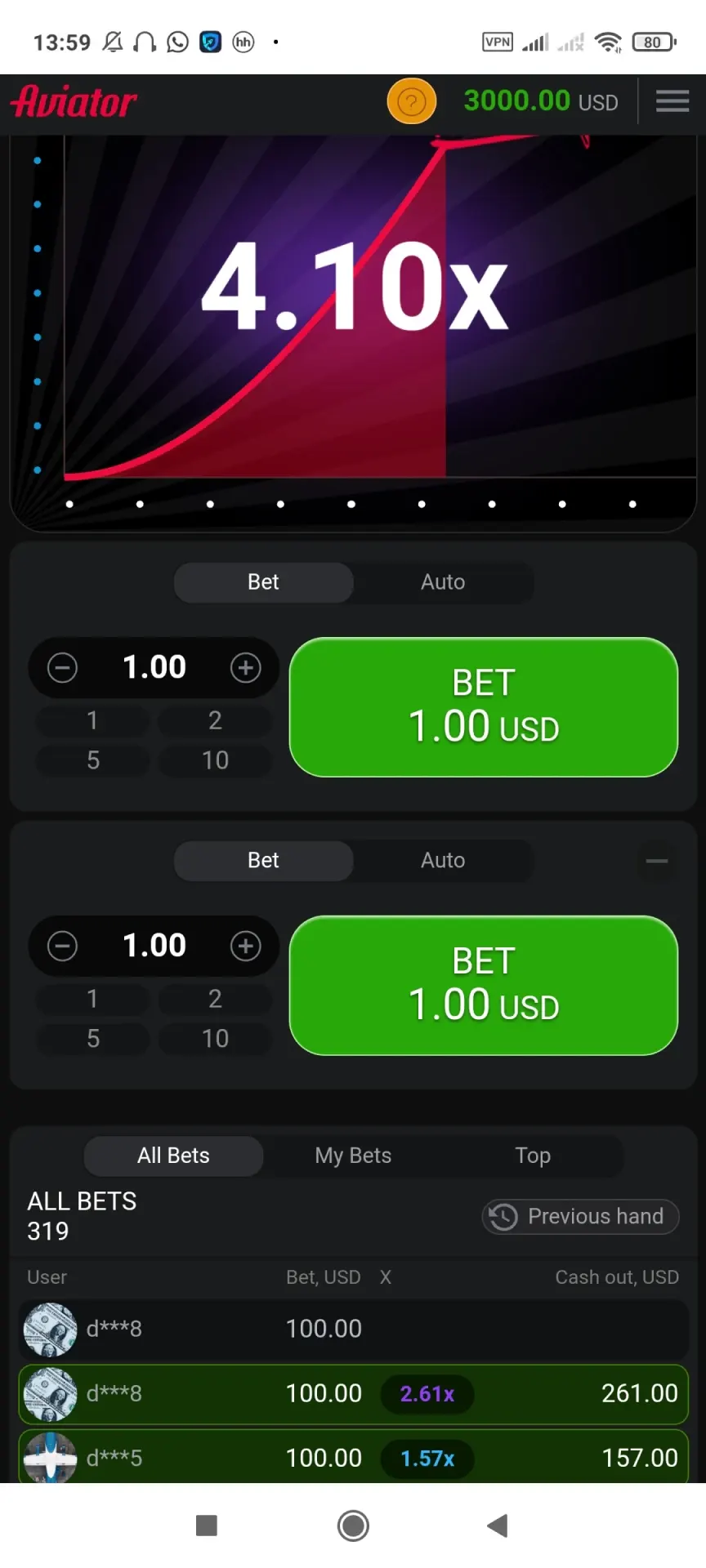Open the orange help question icon
The height and width of the screenshot is (1568, 706).
(411, 101)
